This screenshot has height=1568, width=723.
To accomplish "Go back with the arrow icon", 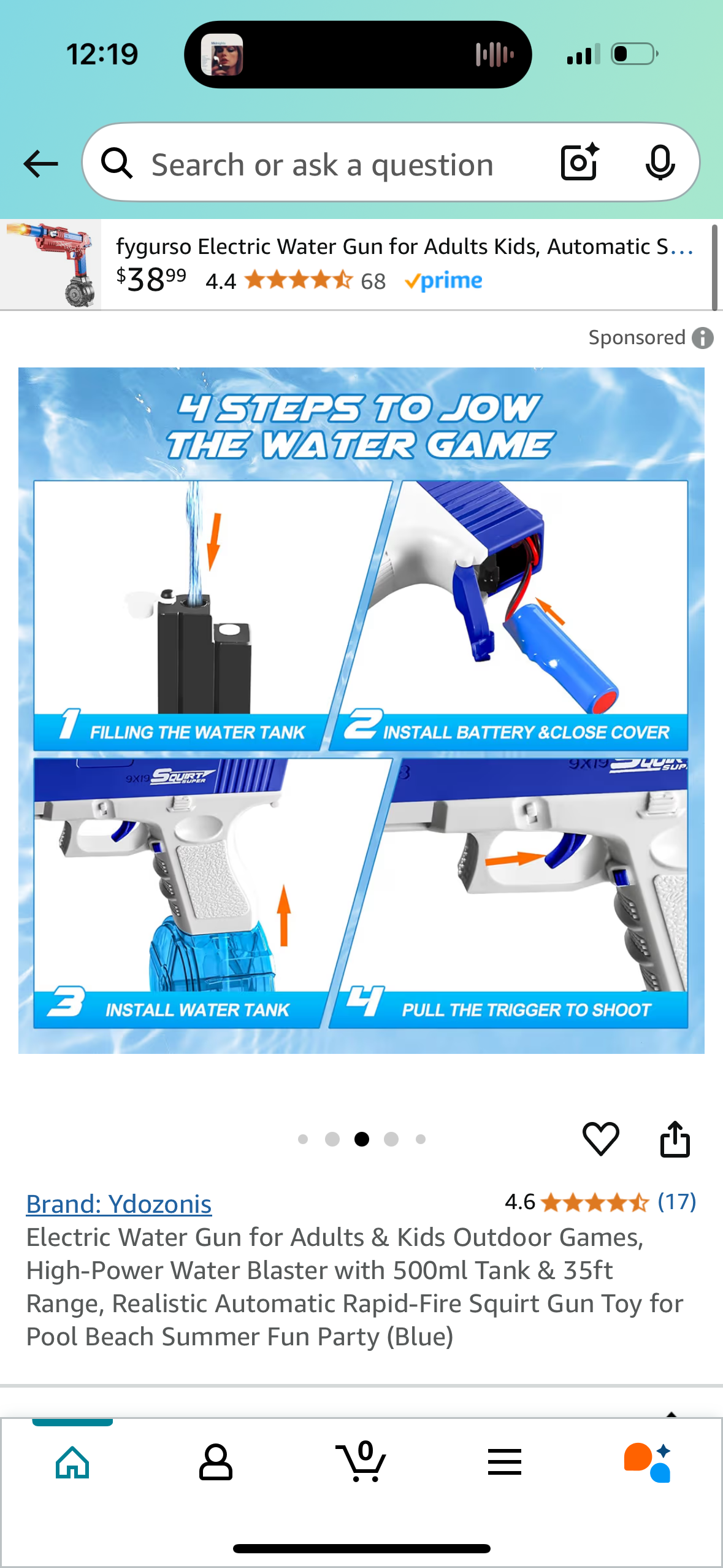I will [x=40, y=164].
